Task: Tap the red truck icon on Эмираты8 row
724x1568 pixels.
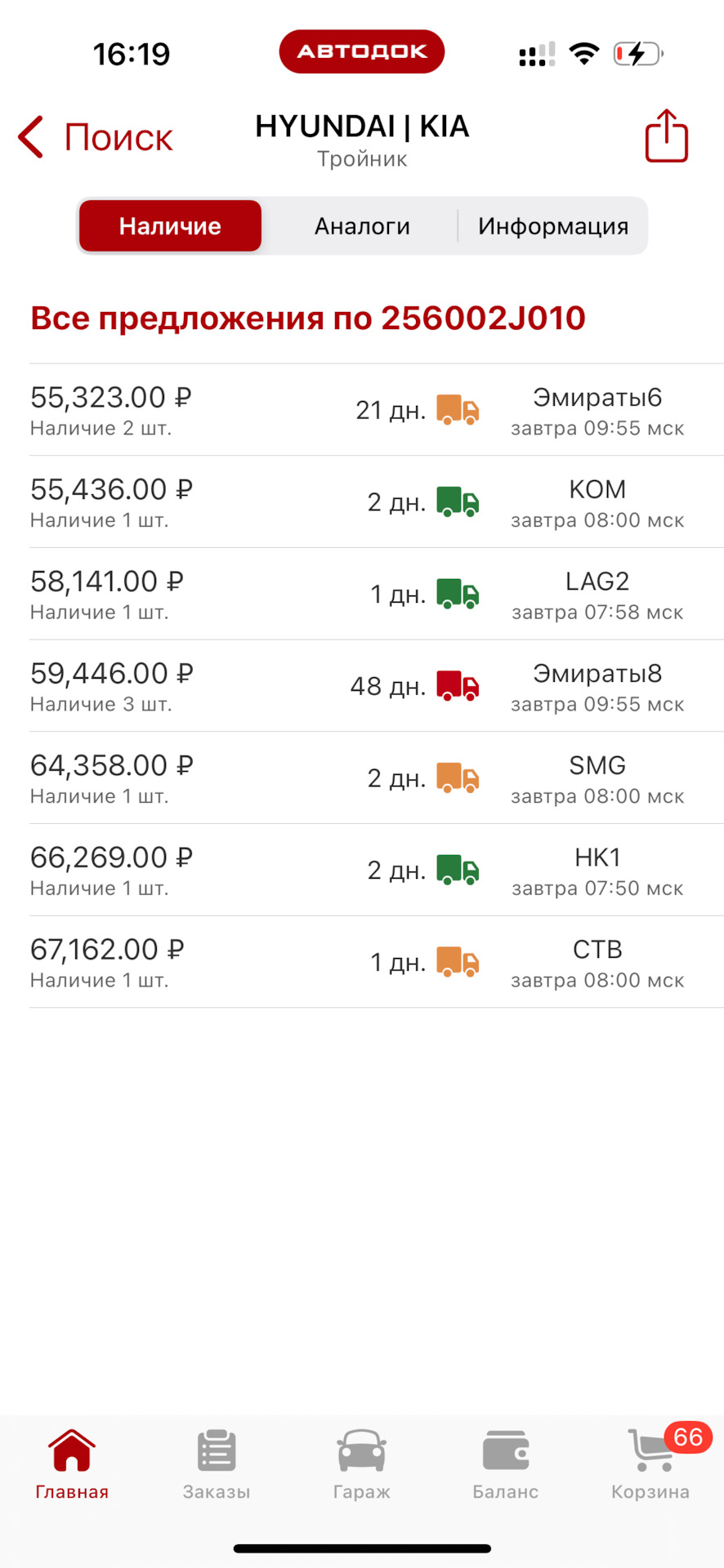Action: (x=457, y=687)
